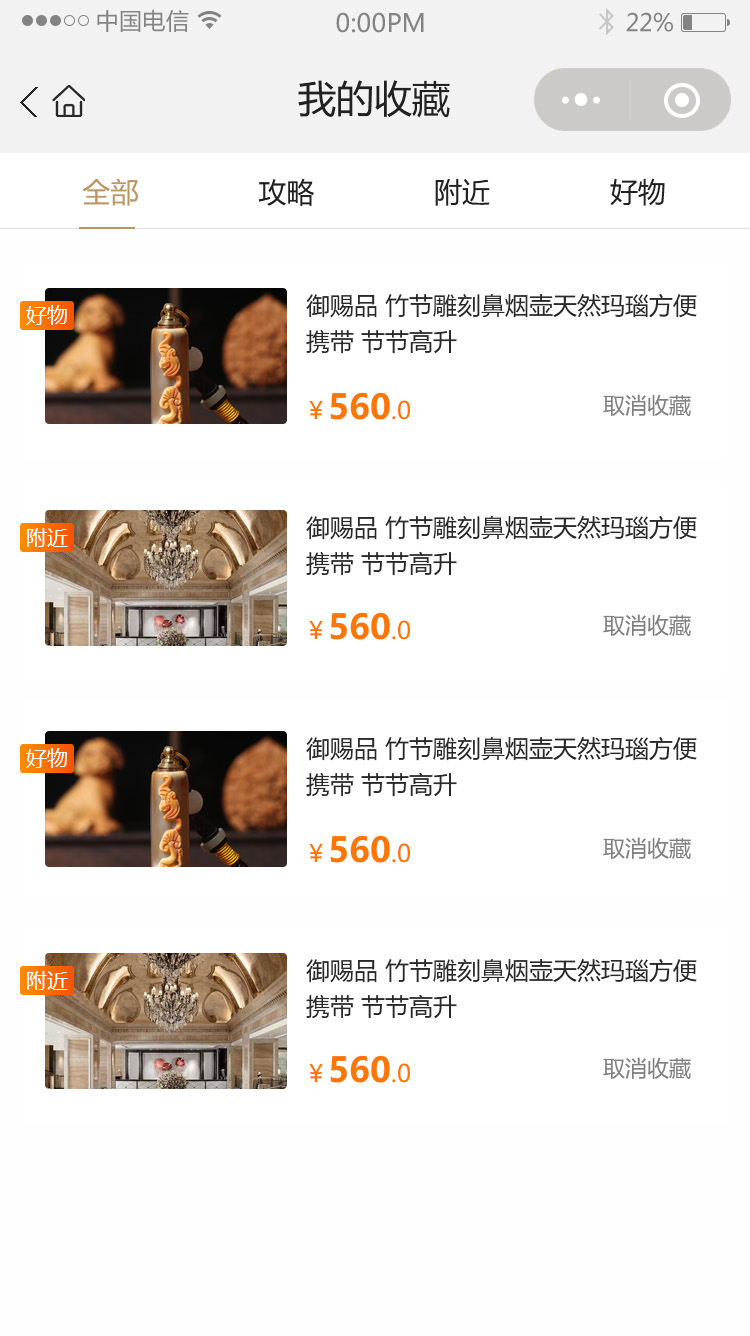Remove the second item via 取消收藏
The image size is (750, 1336).
pos(647,626)
